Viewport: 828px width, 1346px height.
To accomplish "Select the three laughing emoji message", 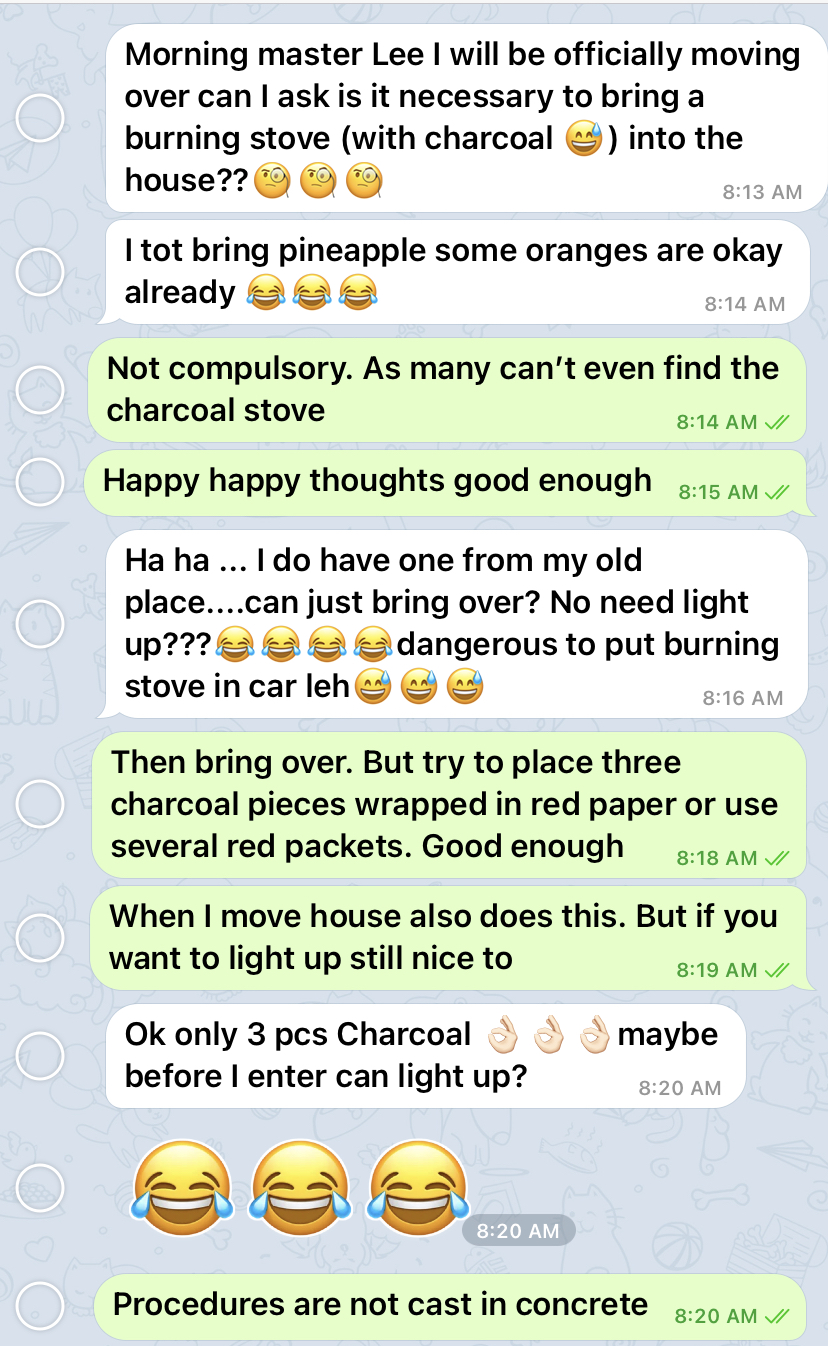I will 40,1189.
